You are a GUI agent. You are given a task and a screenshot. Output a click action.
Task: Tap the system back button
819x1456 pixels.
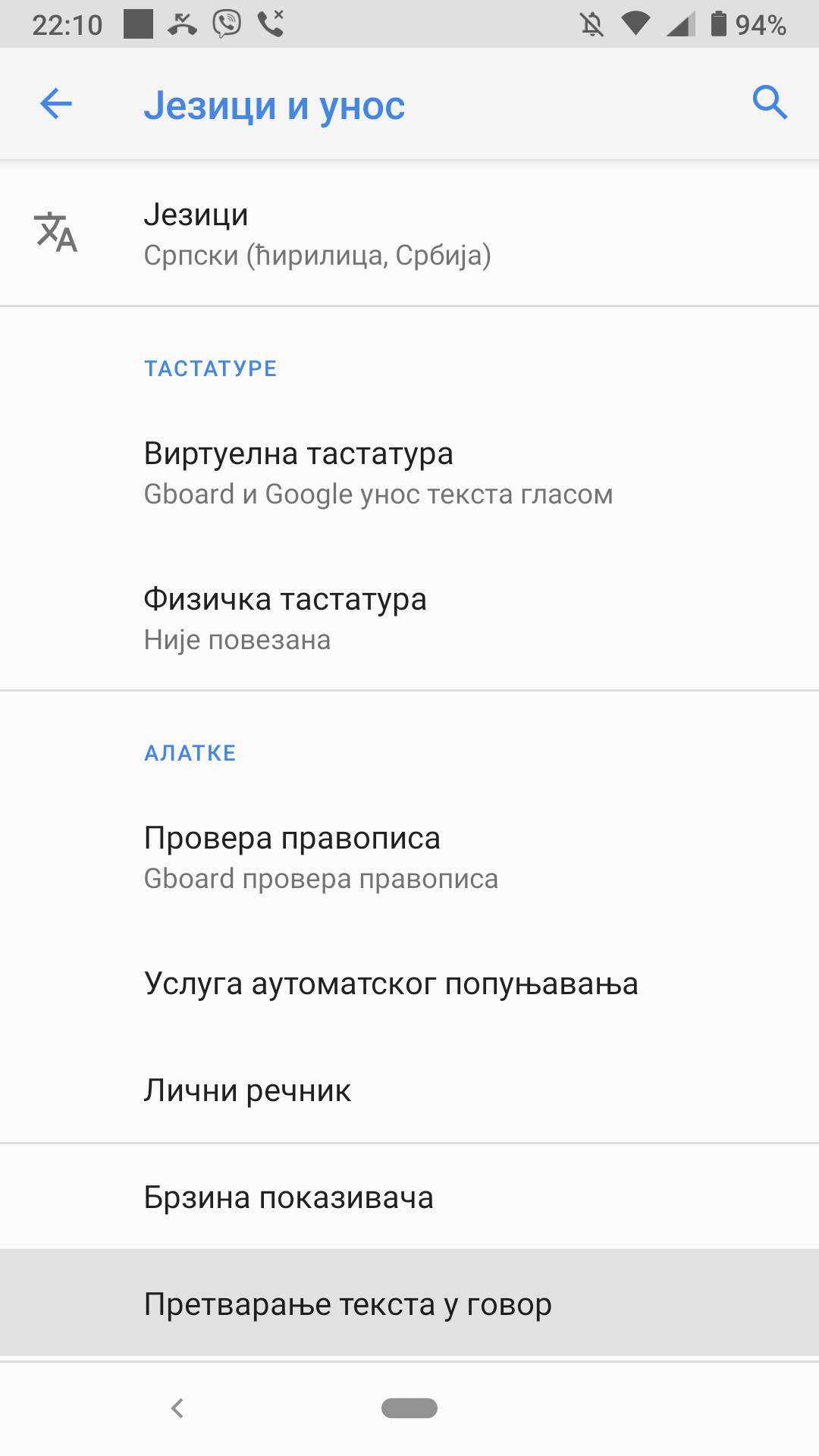[177, 1408]
